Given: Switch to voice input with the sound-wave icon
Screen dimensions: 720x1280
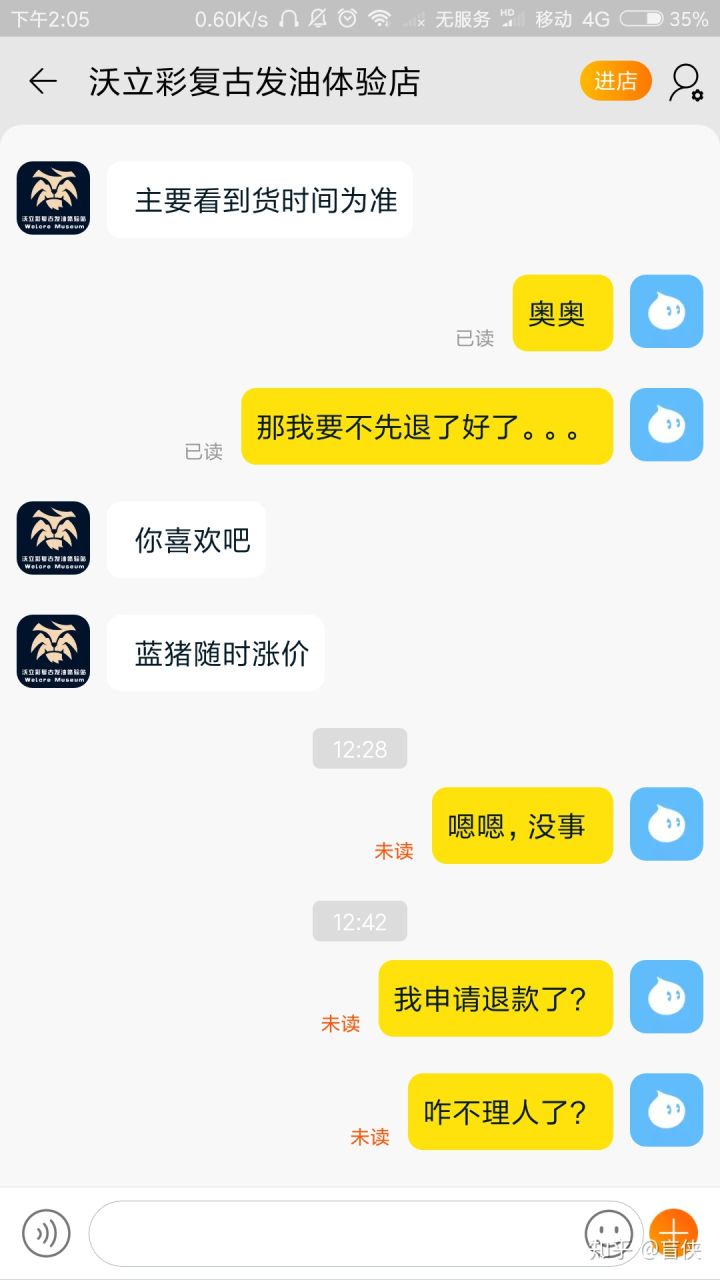Looking at the screenshot, I should tap(46, 1233).
